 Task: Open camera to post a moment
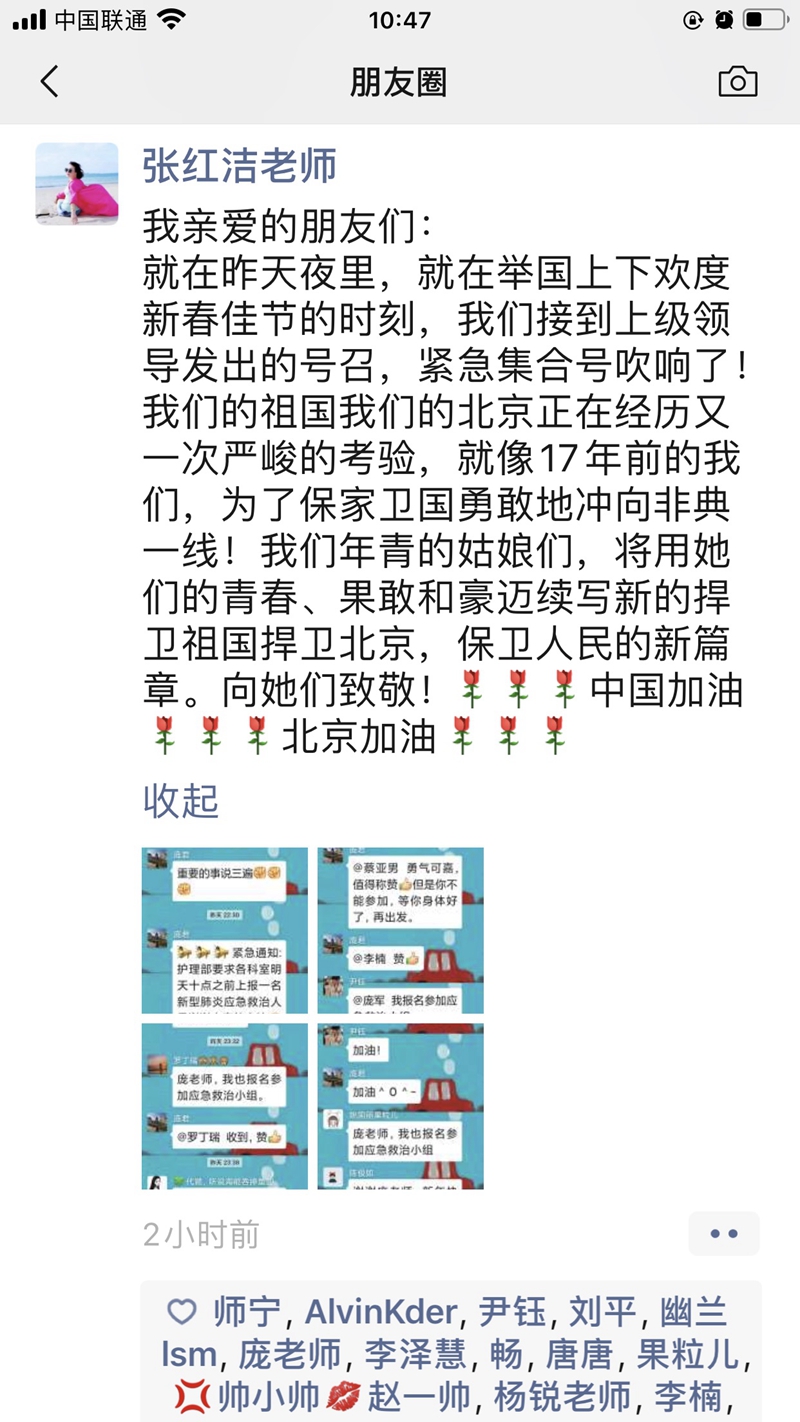coord(738,82)
